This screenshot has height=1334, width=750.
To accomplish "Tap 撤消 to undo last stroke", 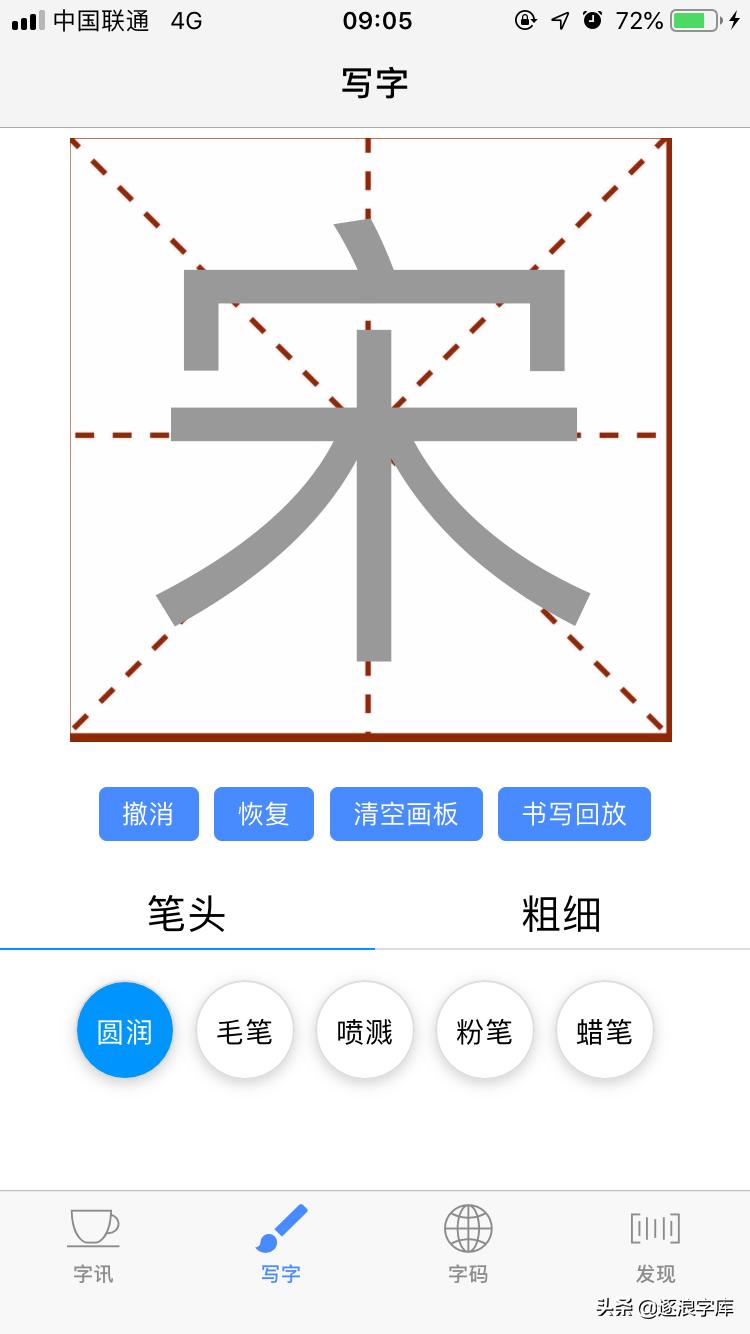I will (148, 814).
